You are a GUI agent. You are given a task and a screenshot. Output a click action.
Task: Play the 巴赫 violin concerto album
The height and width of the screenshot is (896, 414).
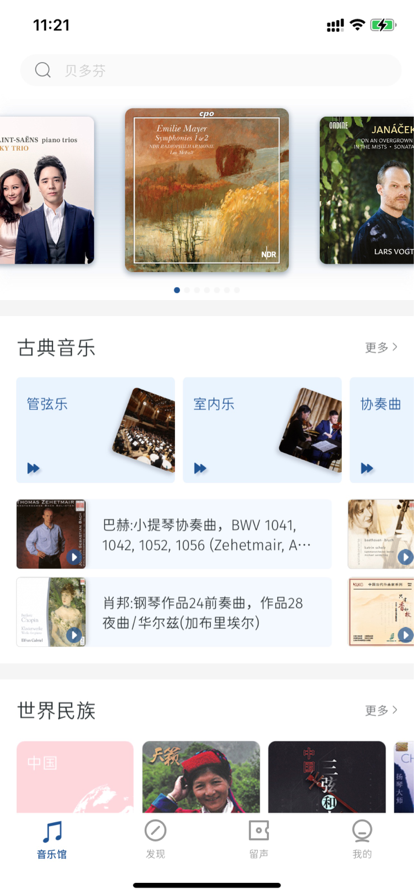click(74, 557)
